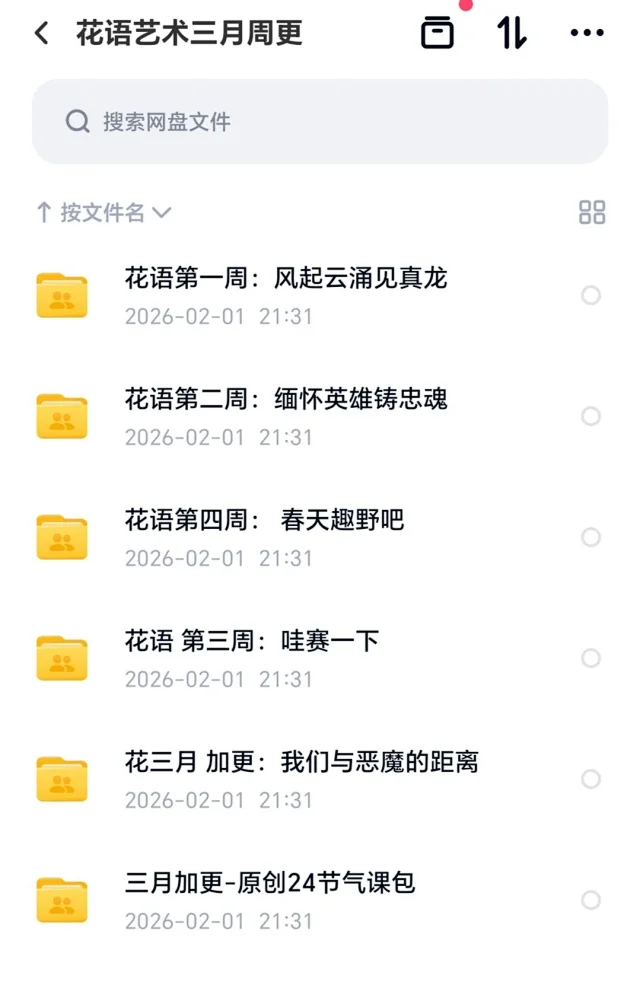Select the 花语 第三周 folder's circle

(591, 658)
